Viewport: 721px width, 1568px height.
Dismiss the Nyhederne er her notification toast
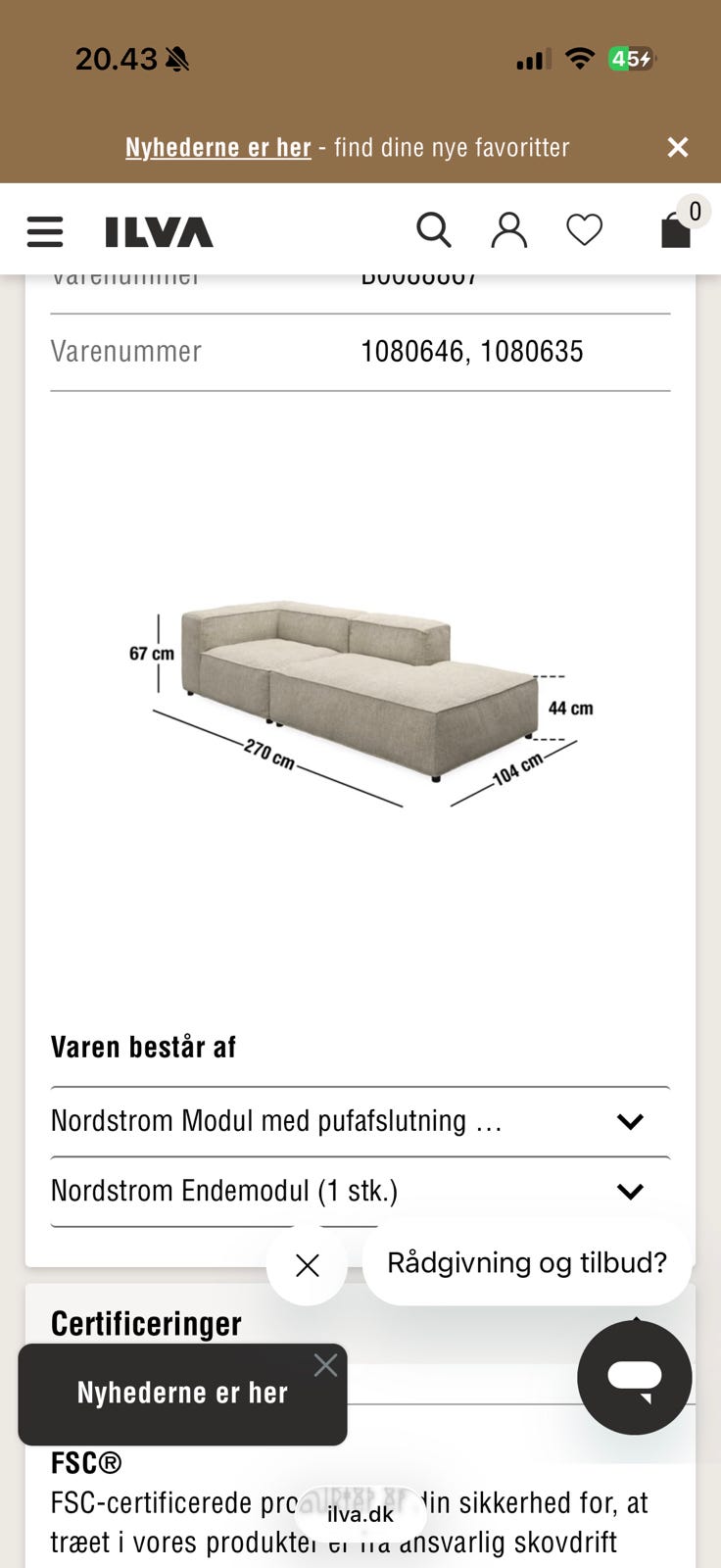(325, 1364)
